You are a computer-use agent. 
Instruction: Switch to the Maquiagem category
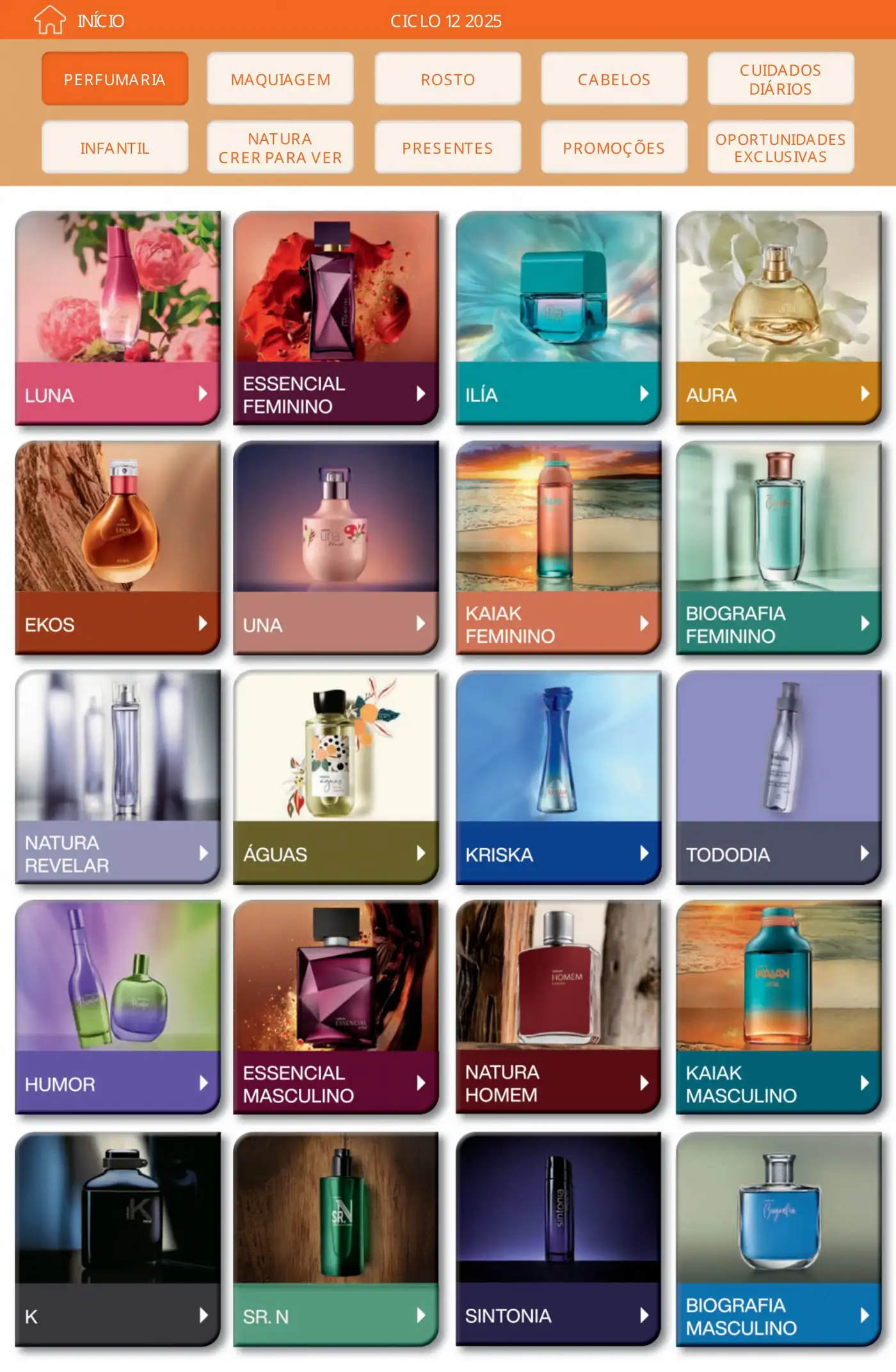pos(280,79)
